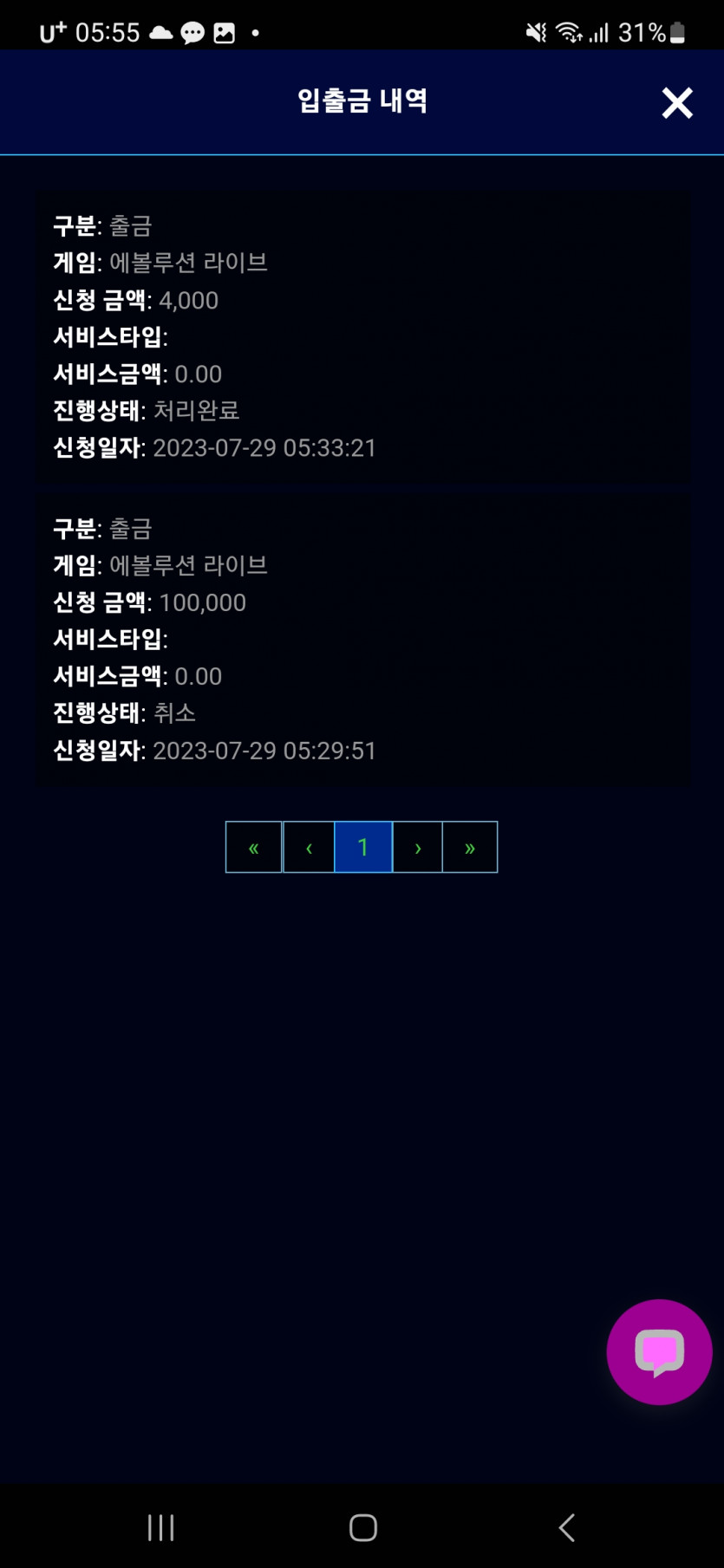Jump to the first page of results
Screen dimensions: 724x1568
tap(253, 847)
